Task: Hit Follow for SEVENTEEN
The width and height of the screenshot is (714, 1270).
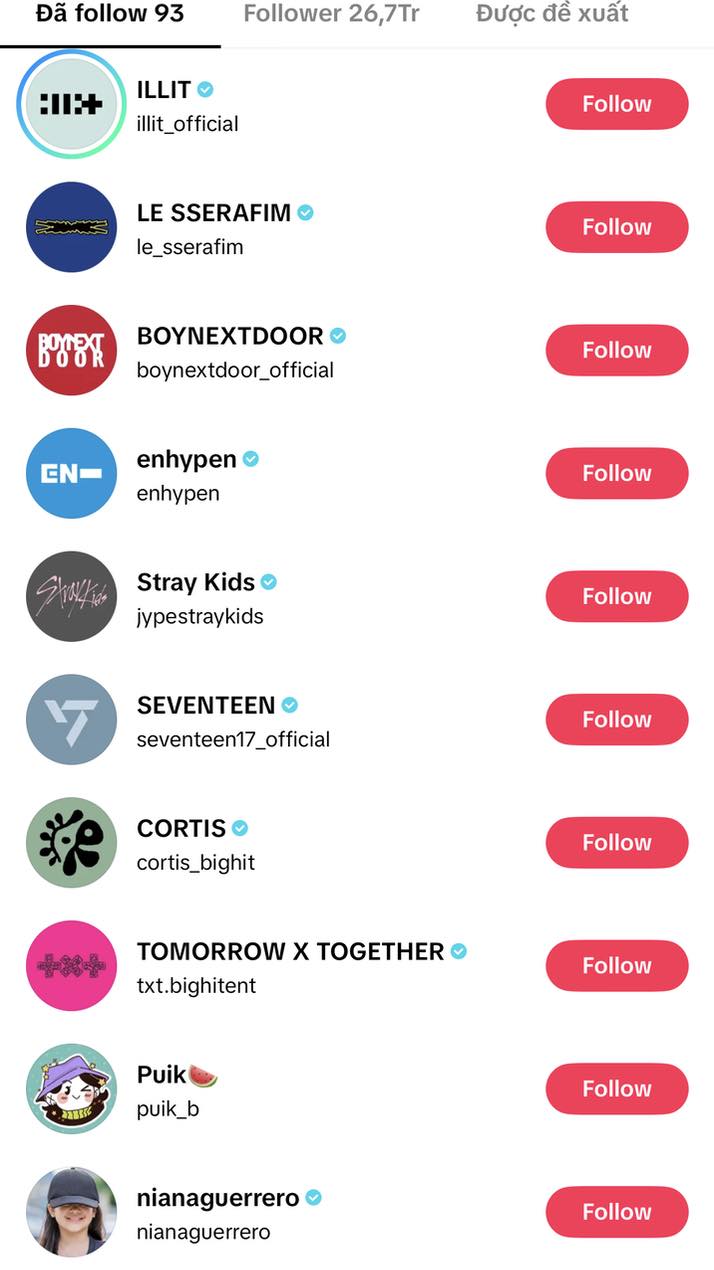Action: [x=616, y=719]
